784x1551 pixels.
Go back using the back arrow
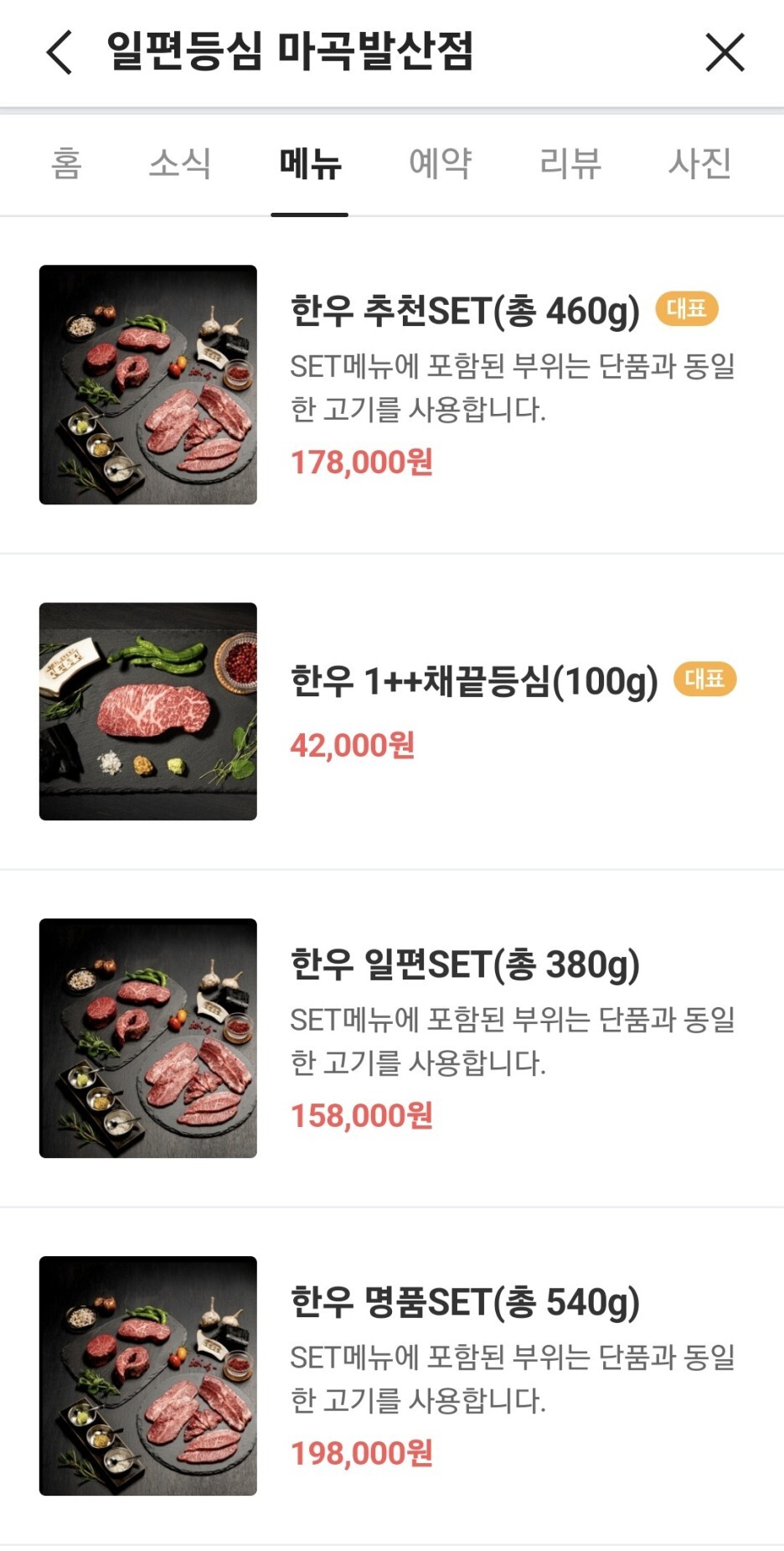coord(59,53)
